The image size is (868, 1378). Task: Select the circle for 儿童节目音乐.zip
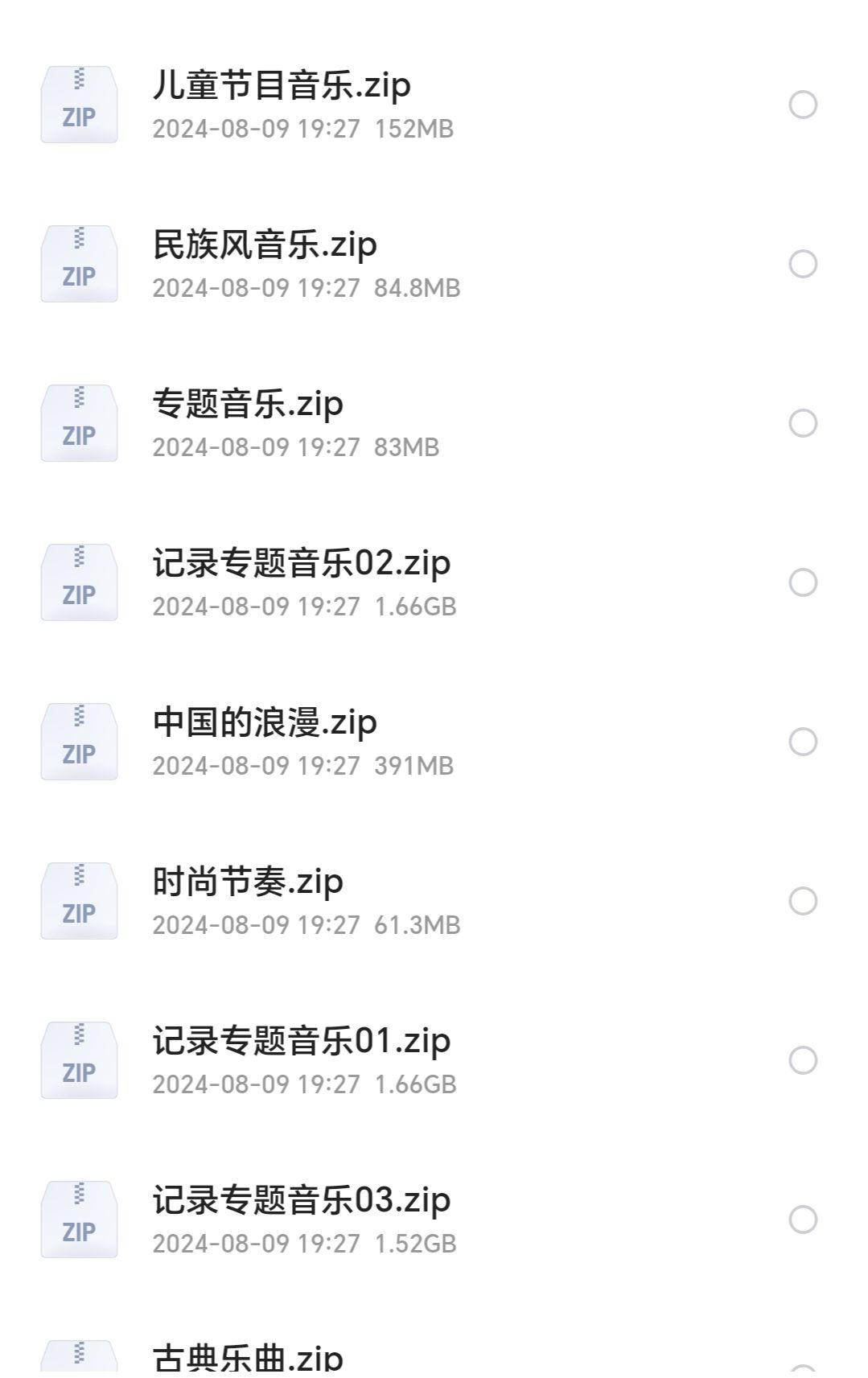click(803, 105)
